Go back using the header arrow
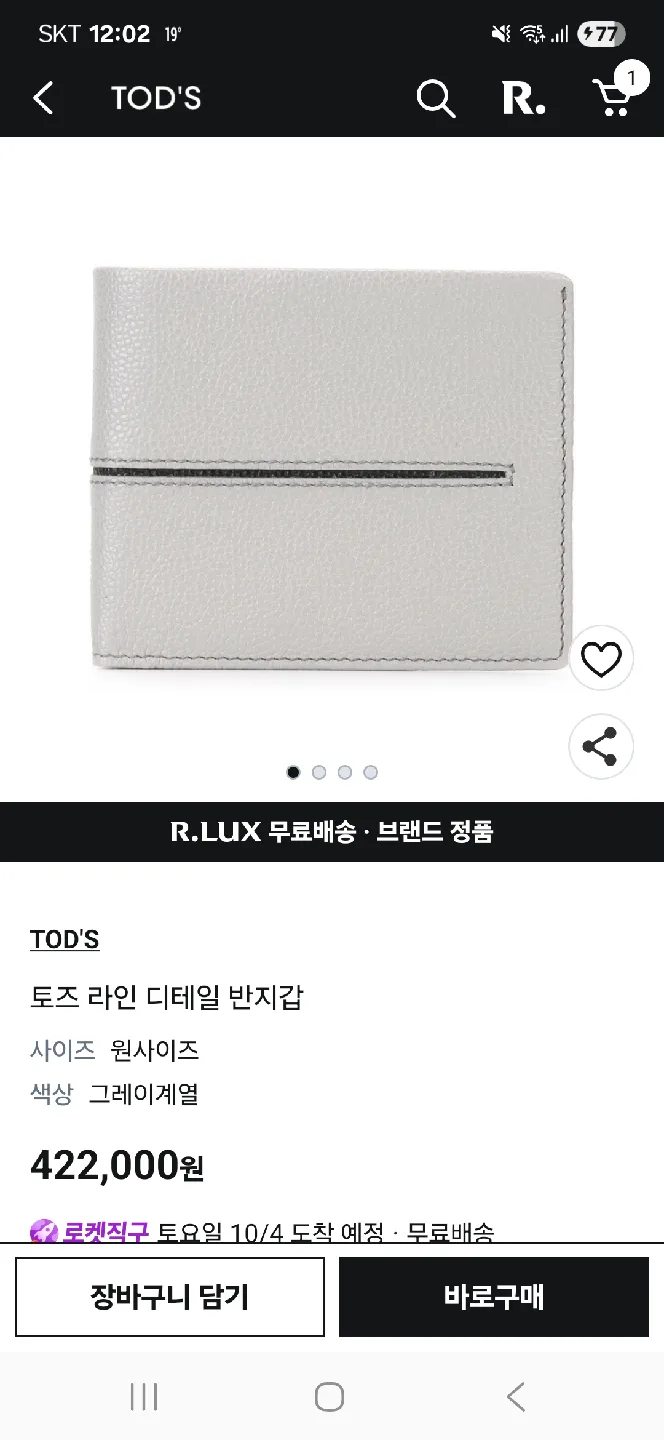The width and height of the screenshot is (664, 1440). click(43, 98)
